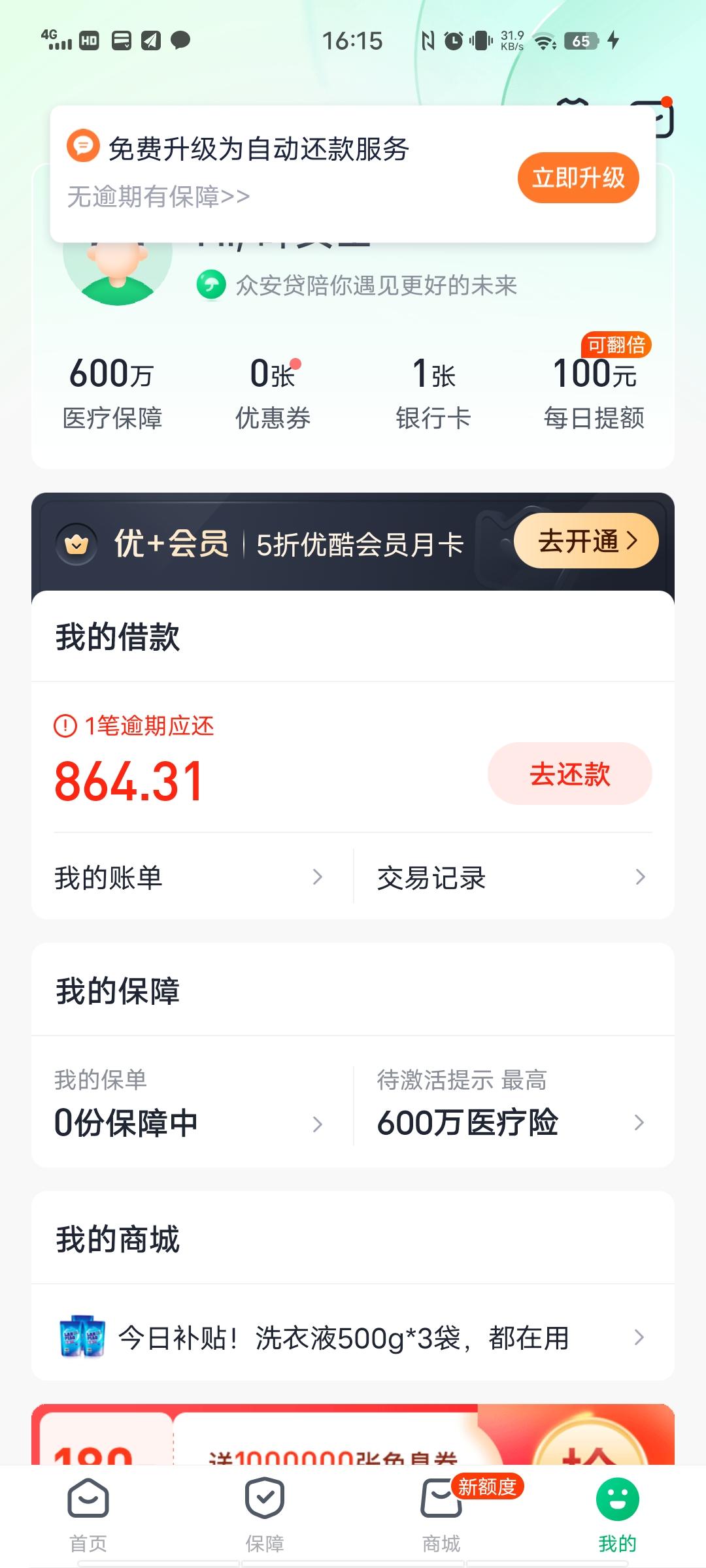Open 交易记录 transaction history
Viewport: 706px width, 1568px height.
click(511, 877)
